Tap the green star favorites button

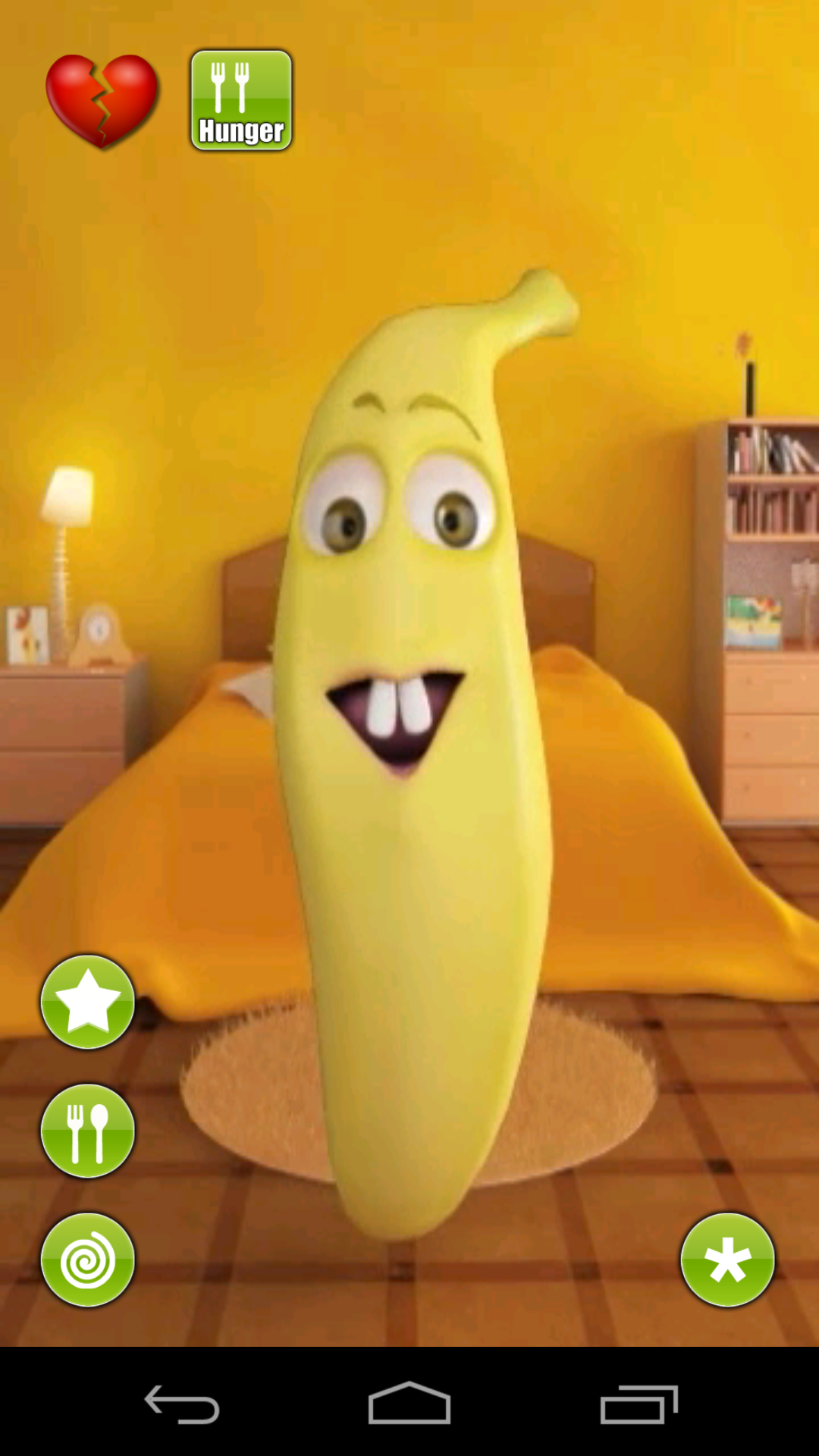click(x=86, y=1001)
